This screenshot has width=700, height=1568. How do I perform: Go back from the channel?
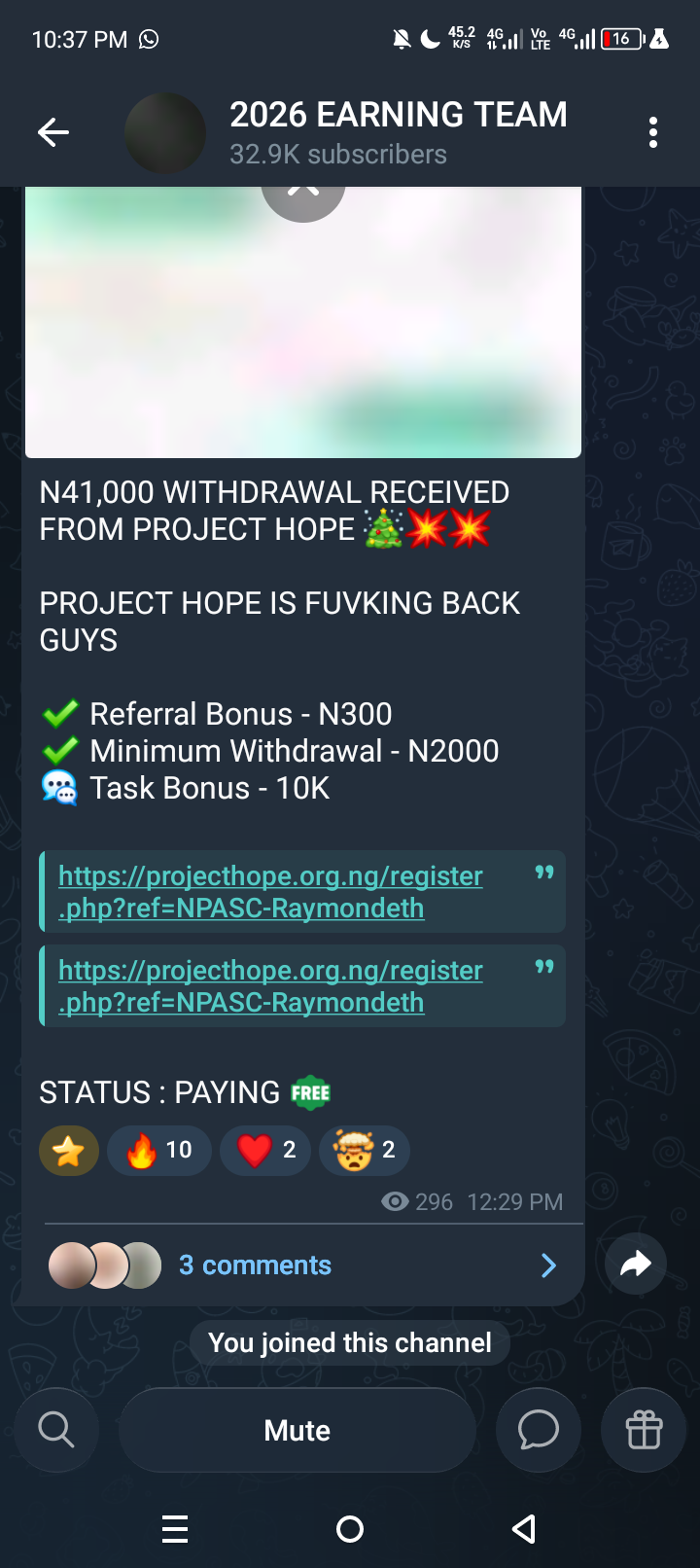[52, 132]
